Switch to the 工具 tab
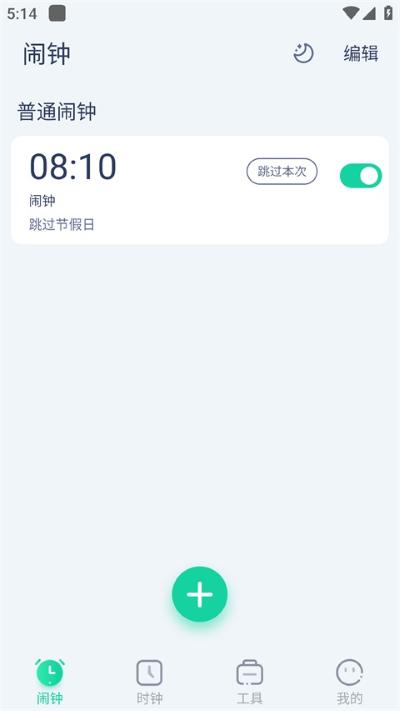Image resolution: width=400 pixels, height=711 pixels. tap(249, 682)
